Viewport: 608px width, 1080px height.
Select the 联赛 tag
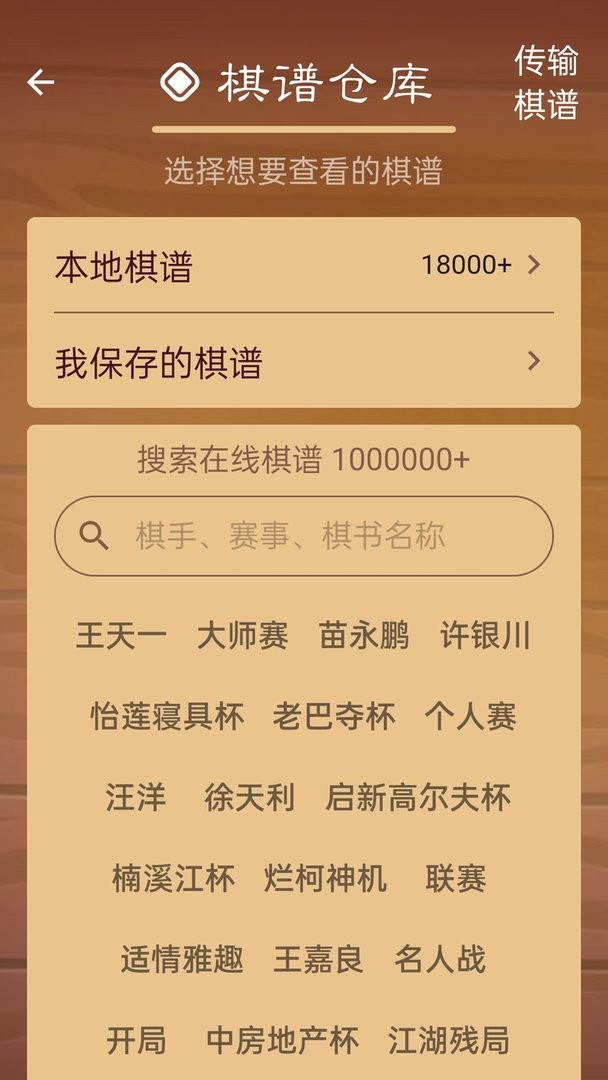(x=456, y=879)
